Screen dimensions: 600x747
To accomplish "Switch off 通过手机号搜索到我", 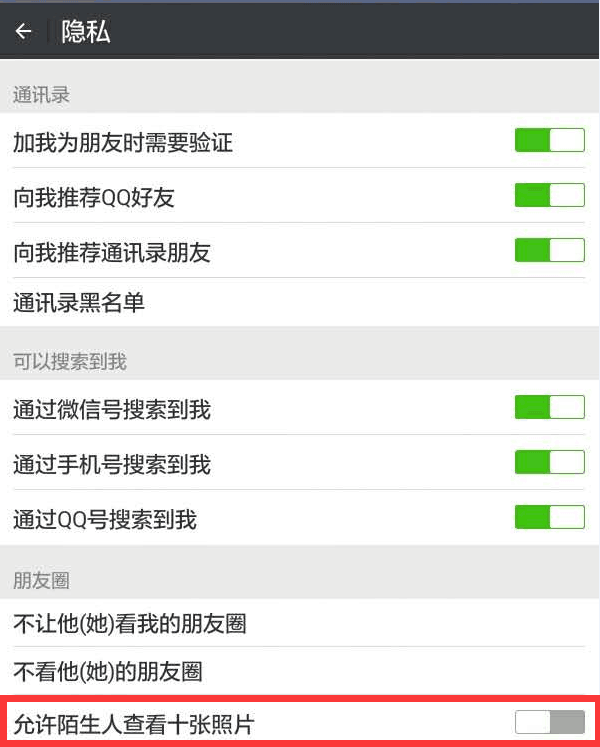I will pyautogui.click(x=549, y=462).
